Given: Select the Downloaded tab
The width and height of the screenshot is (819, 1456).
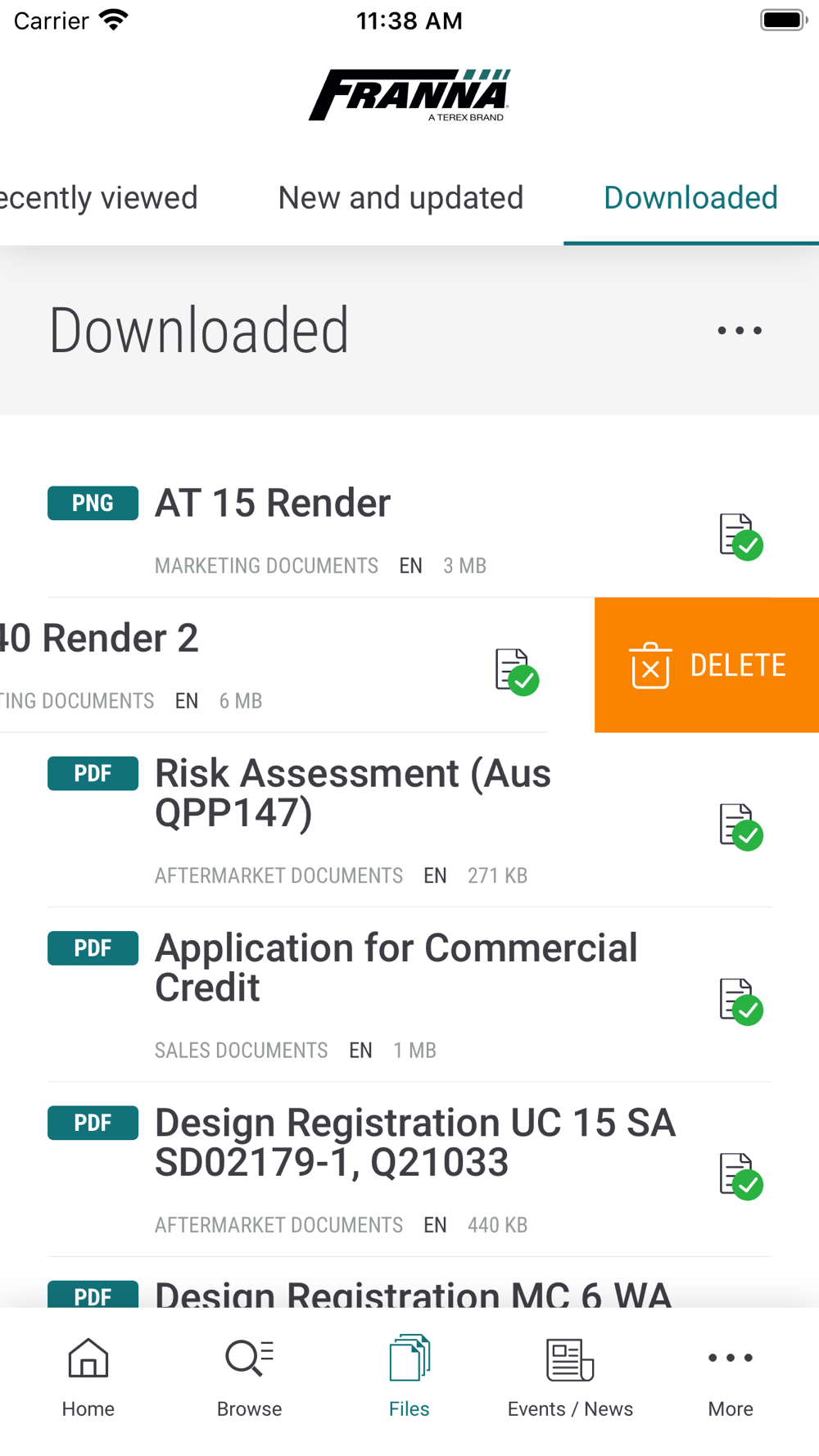Looking at the screenshot, I should click(690, 198).
